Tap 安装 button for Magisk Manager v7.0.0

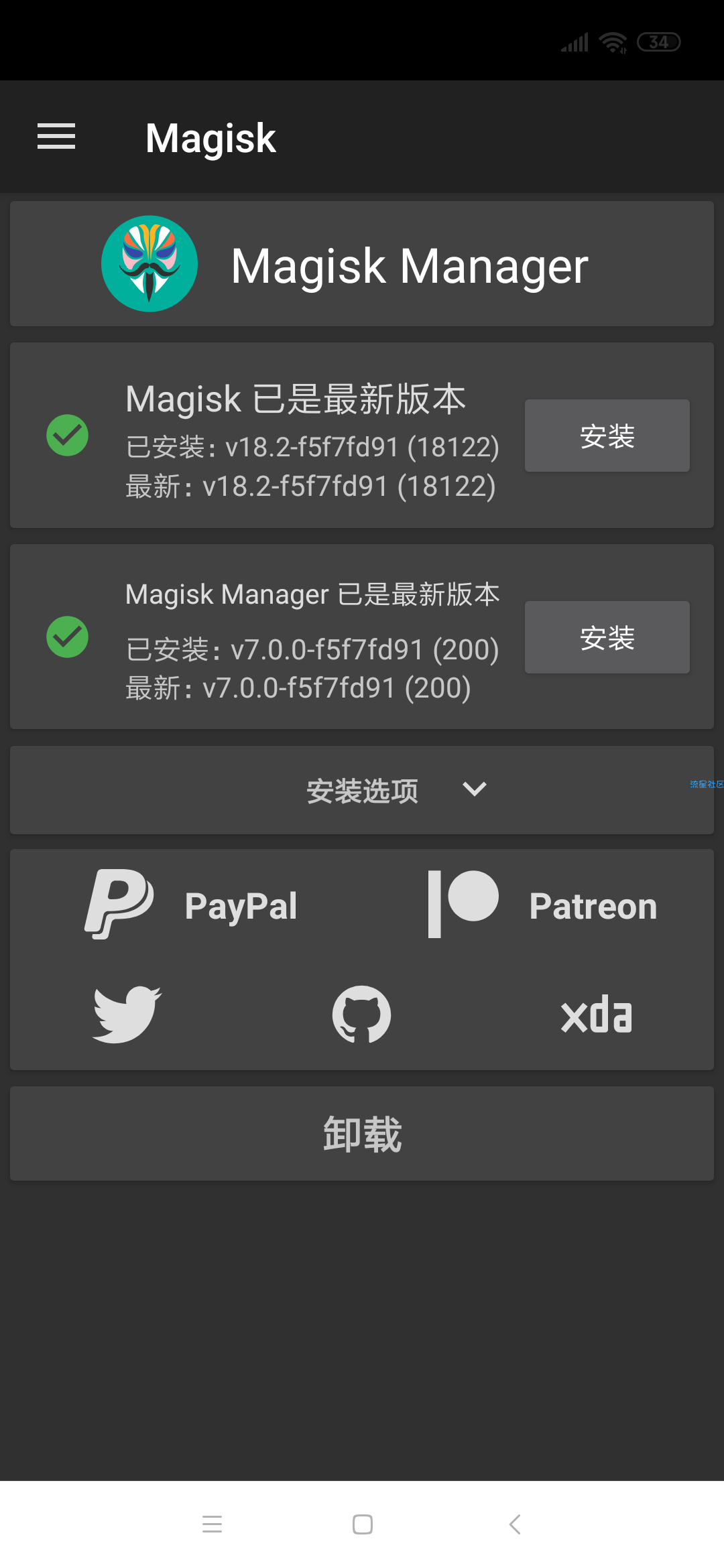(607, 637)
